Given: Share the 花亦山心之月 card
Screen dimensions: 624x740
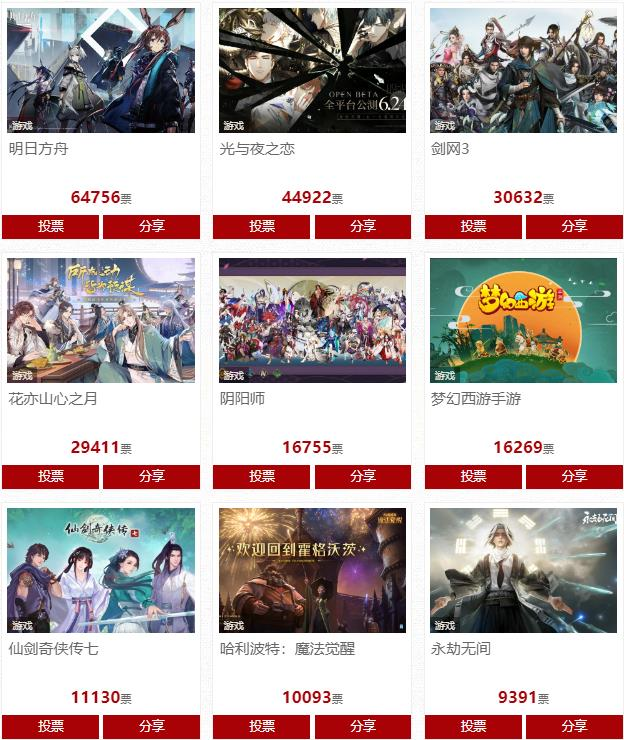Looking at the screenshot, I should tap(152, 476).
